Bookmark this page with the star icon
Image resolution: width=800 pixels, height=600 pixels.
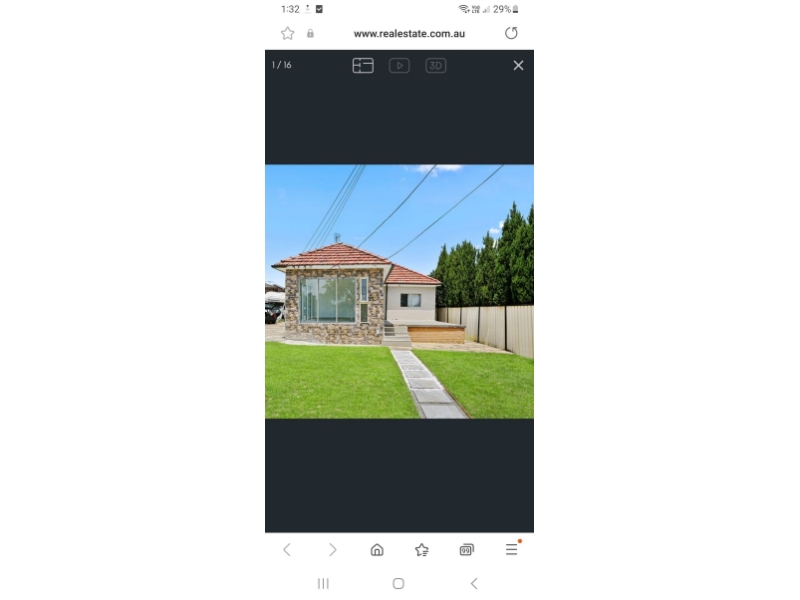click(x=287, y=33)
